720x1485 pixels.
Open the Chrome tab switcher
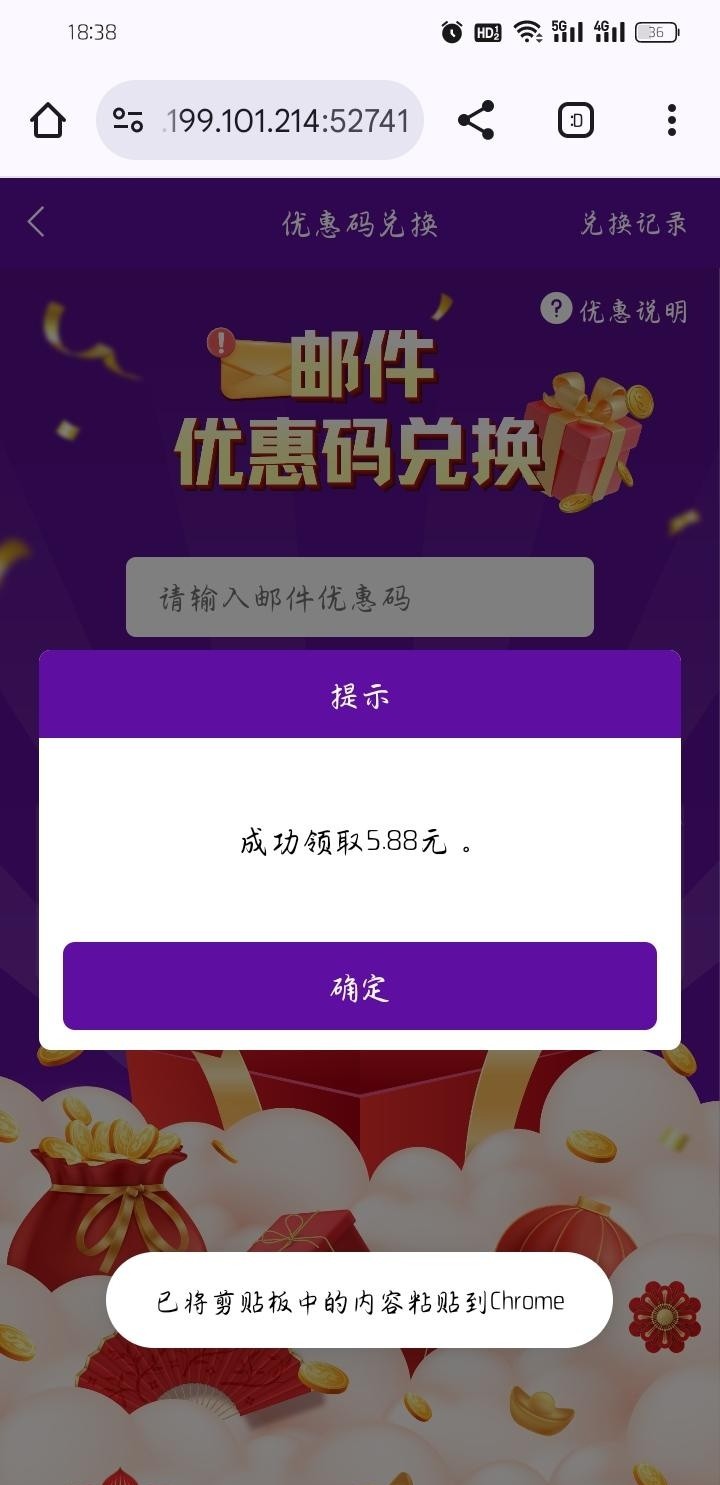click(x=575, y=121)
